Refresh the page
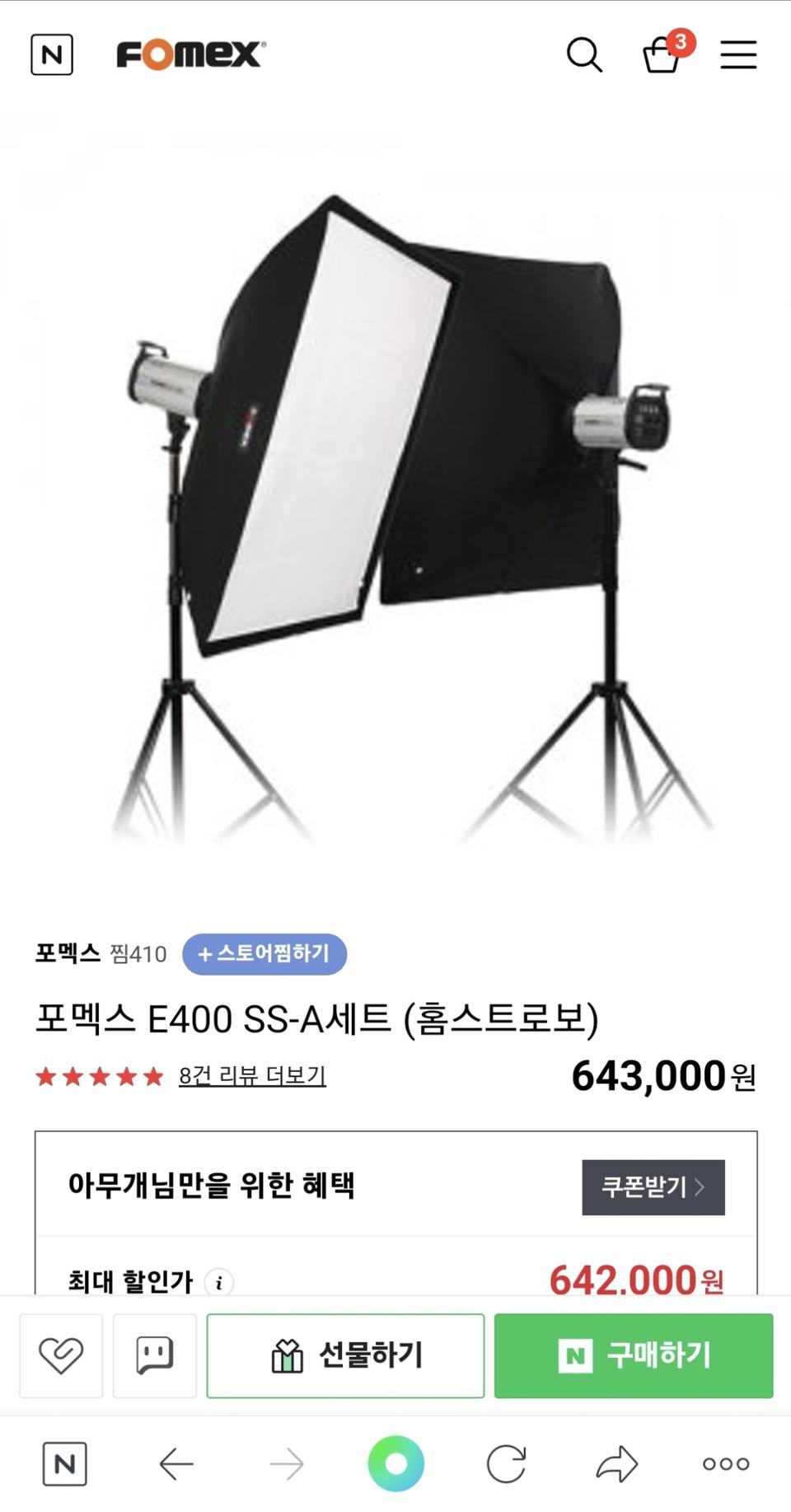This screenshot has height=1512, width=791. tap(506, 1463)
